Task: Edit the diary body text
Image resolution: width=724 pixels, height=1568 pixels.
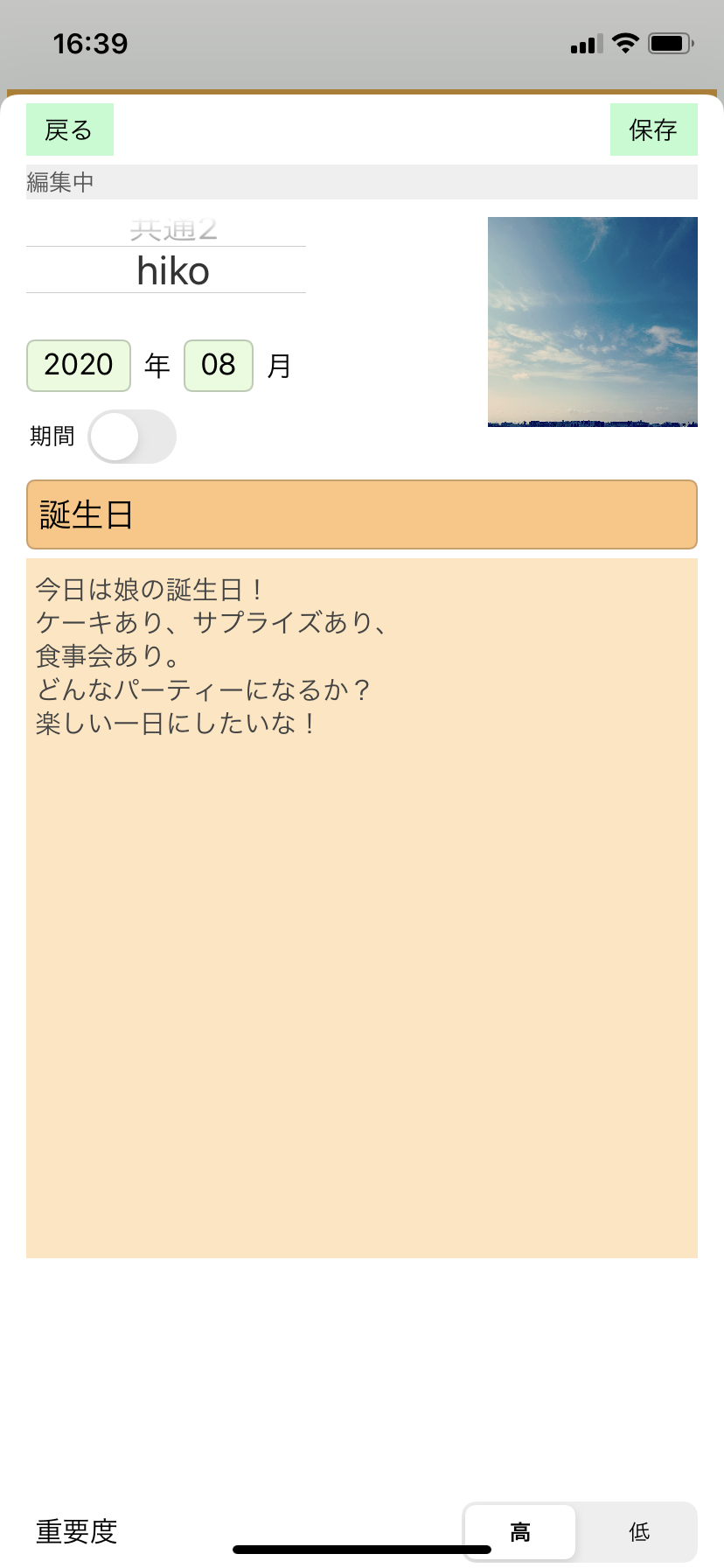Action: [x=362, y=908]
